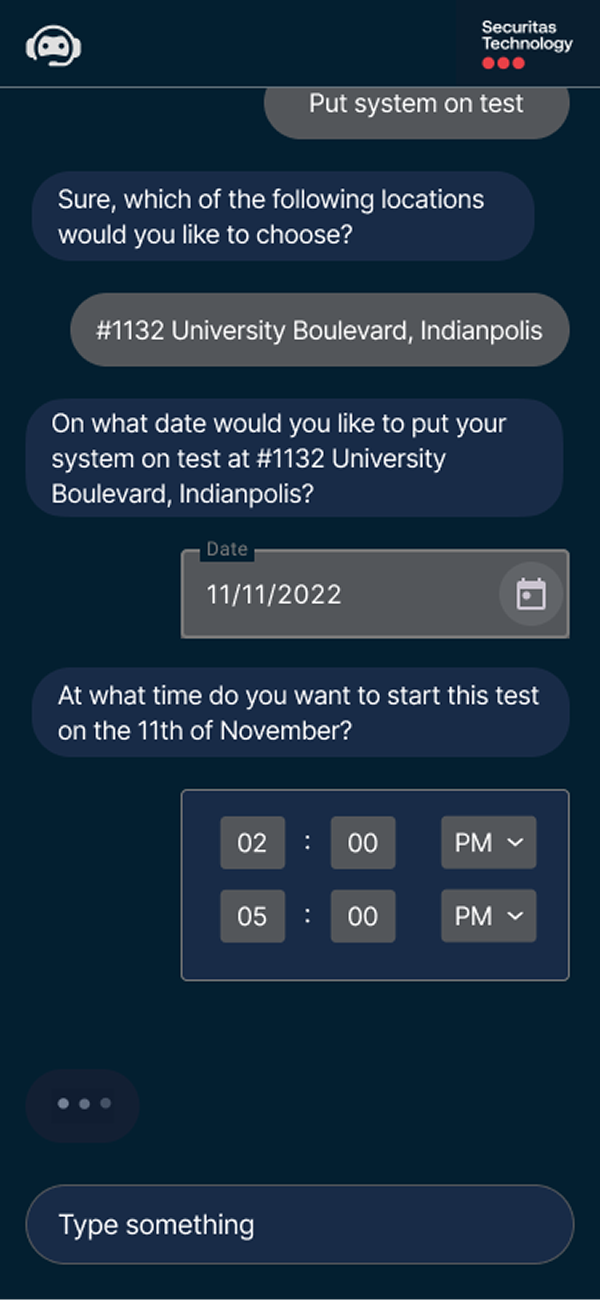600x1300 pixels.
Task: Open the calendar picker icon in Date field
Action: click(x=531, y=594)
